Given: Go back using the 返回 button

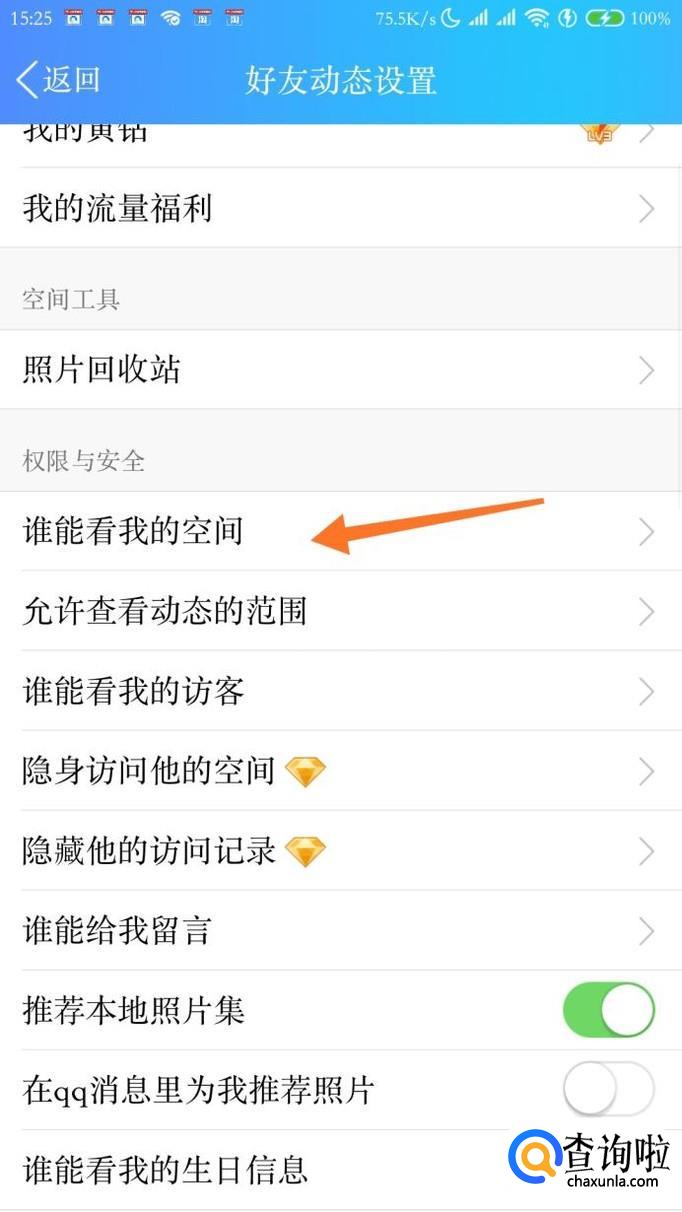Looking at the screenshot, I should [x=60, y=80].
